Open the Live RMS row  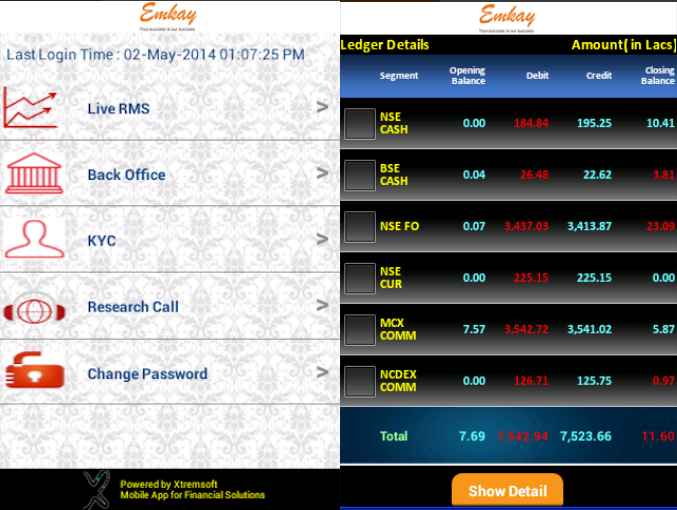tap(166, 108)
